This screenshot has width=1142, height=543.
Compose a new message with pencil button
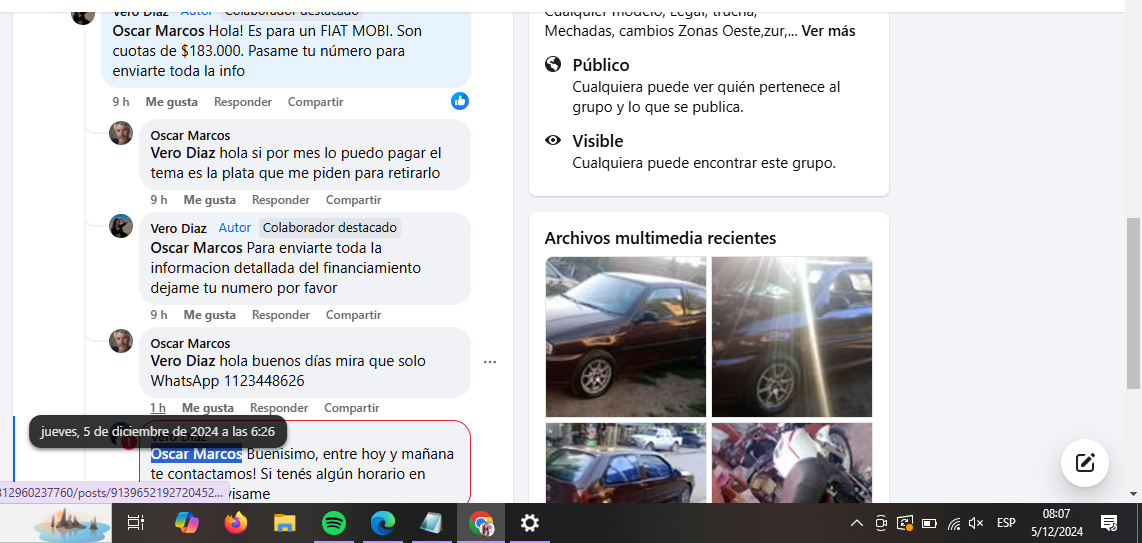coord(1084,463)
